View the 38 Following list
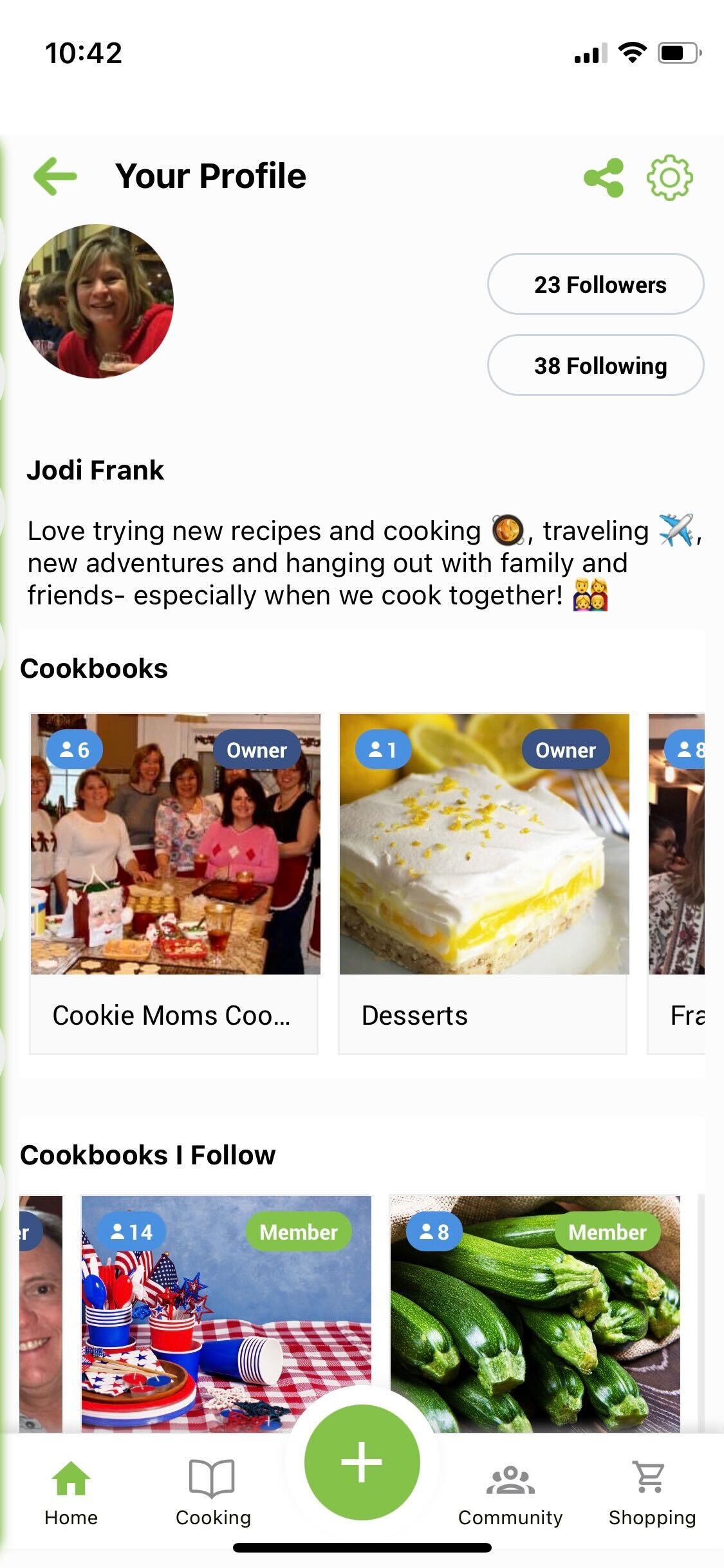Image resolution: width=724 pixels, height=1568 pixels. [595, 366]
